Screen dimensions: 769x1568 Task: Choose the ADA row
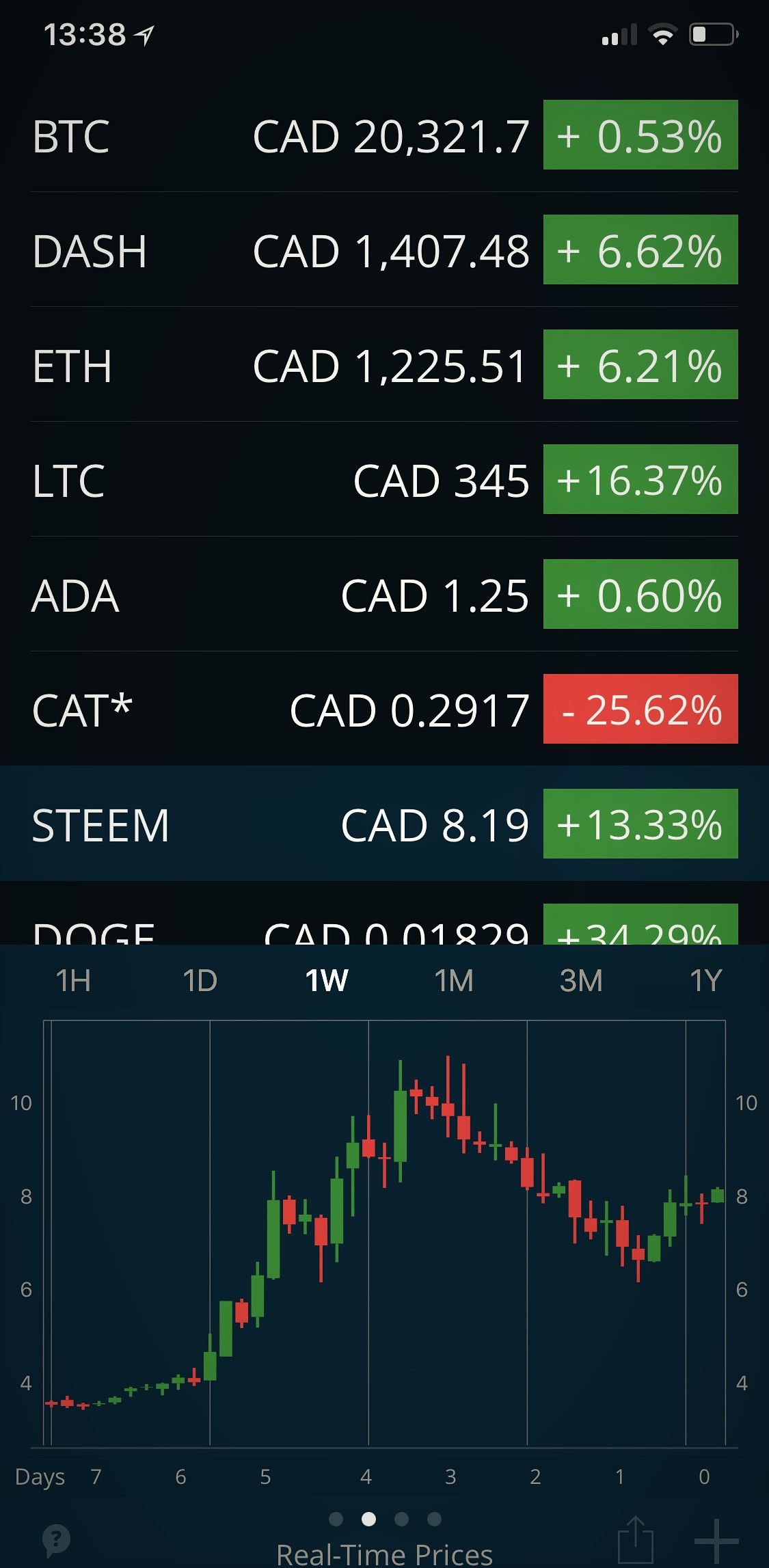click(384, 595)
